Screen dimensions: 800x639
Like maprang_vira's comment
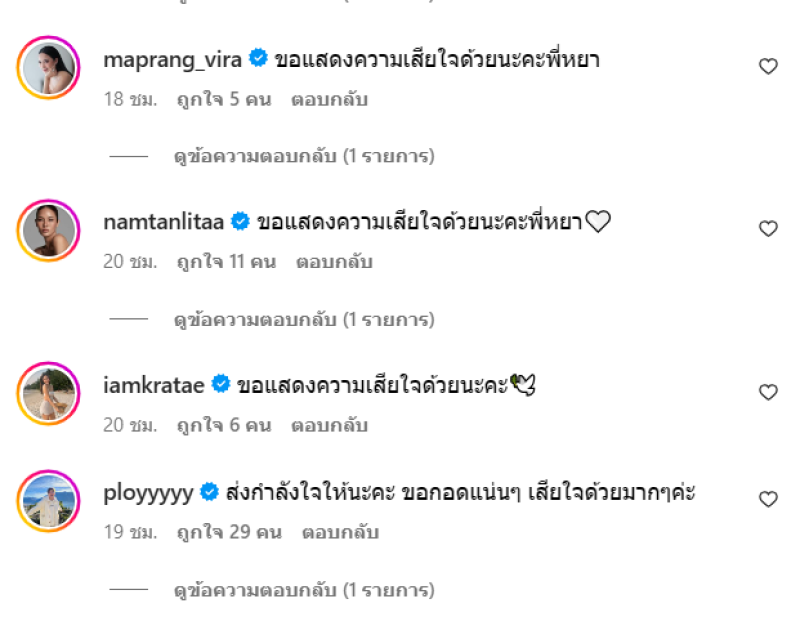coord(768,67)
